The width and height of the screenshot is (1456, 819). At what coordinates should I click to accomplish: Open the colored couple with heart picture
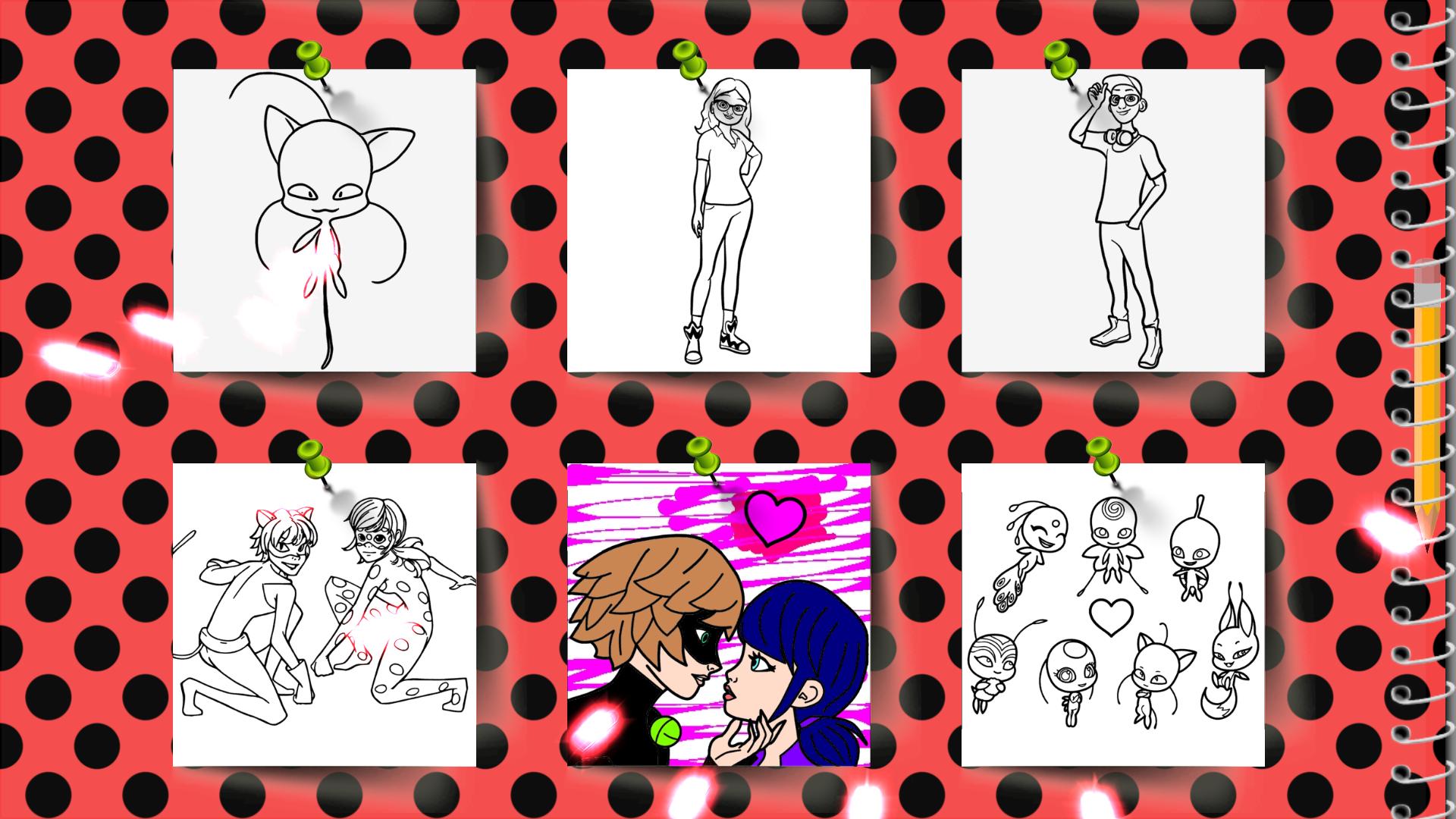point(718,614)
